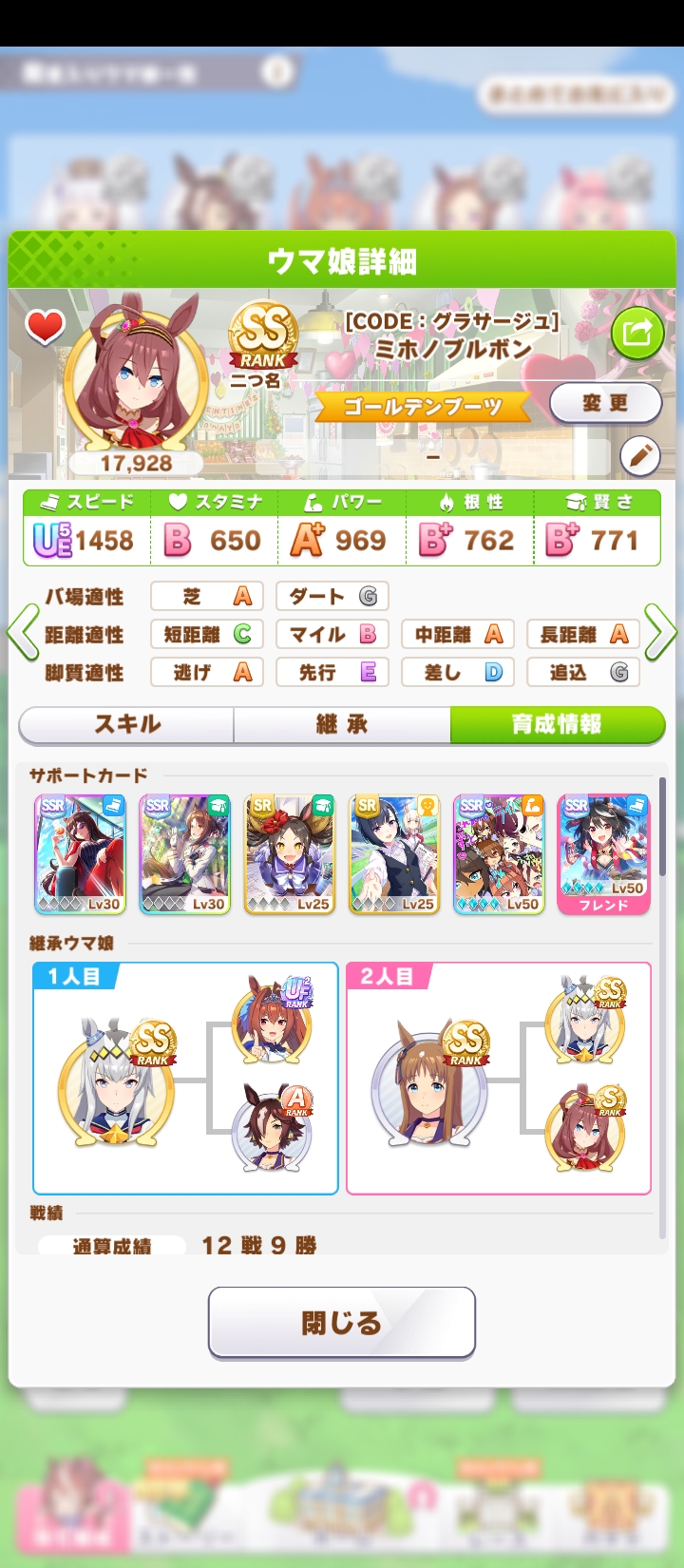Open the SSR Lv50 power support card

pyautogui.click(x=499, y=854)
